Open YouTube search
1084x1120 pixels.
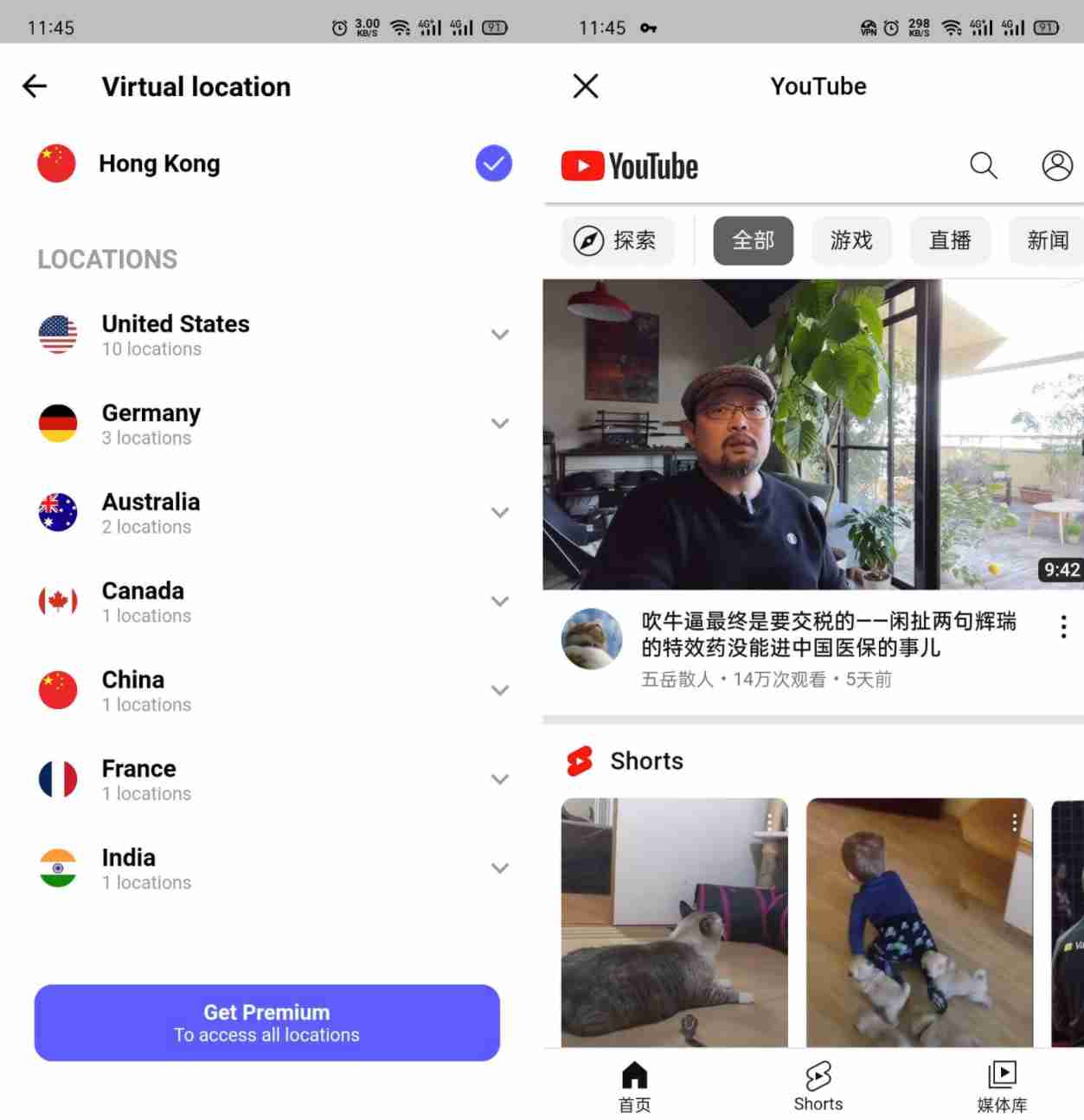(983, 165)
